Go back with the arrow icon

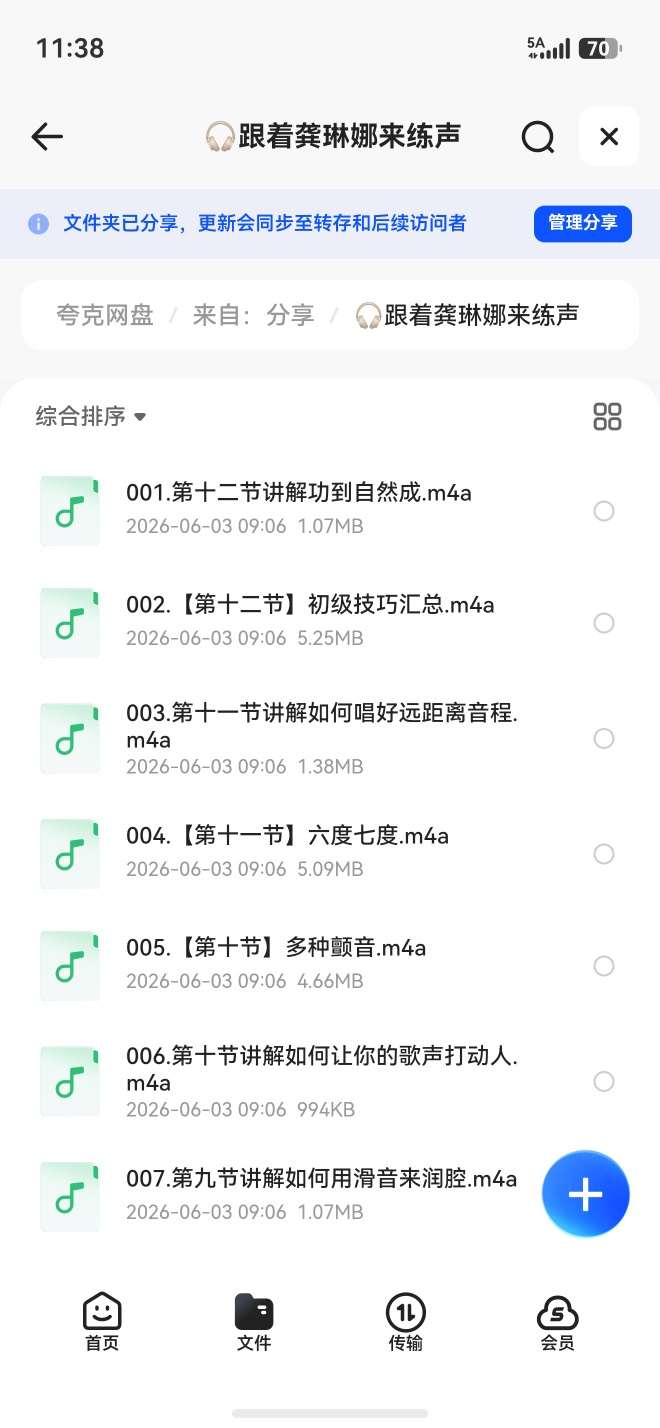47,137
